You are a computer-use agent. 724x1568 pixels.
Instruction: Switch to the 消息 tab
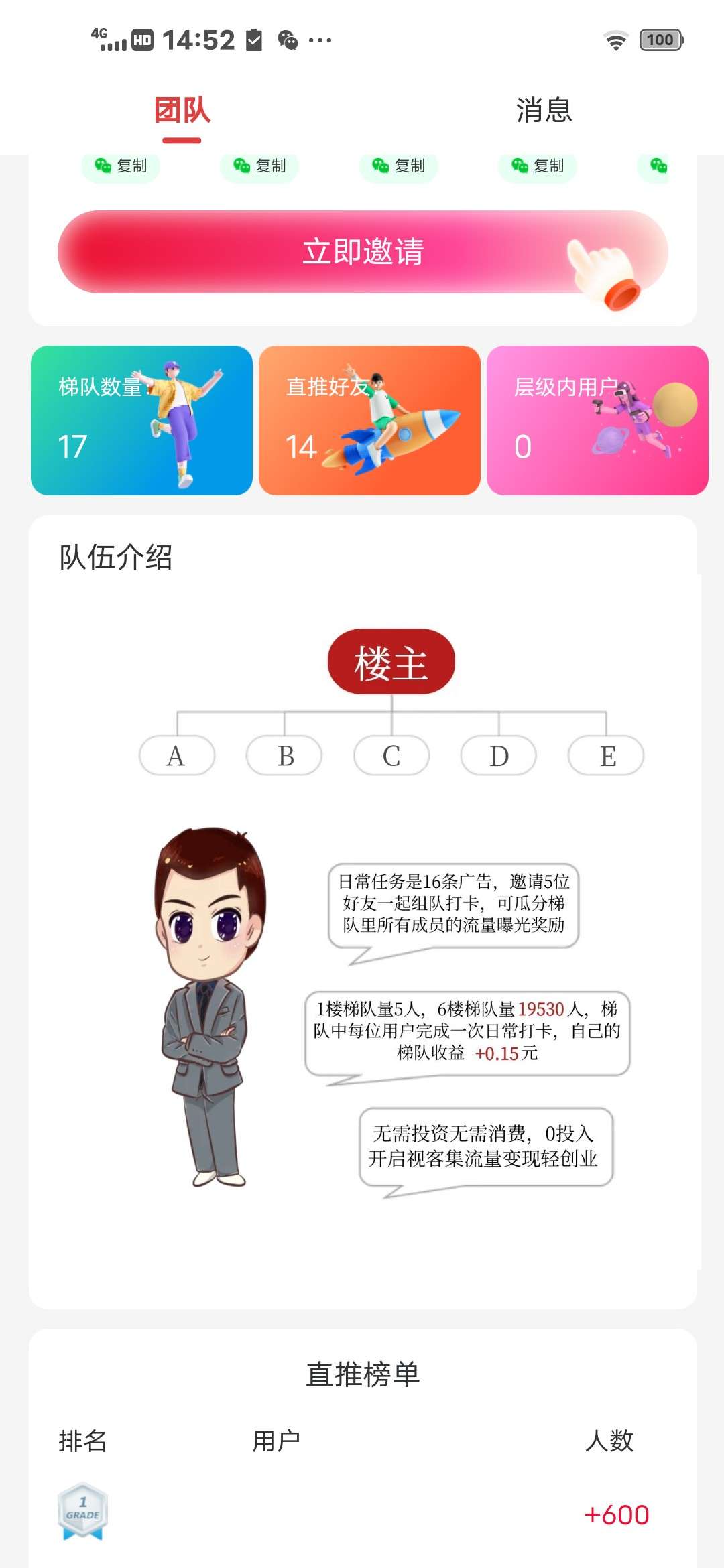[x=544, y=111]
